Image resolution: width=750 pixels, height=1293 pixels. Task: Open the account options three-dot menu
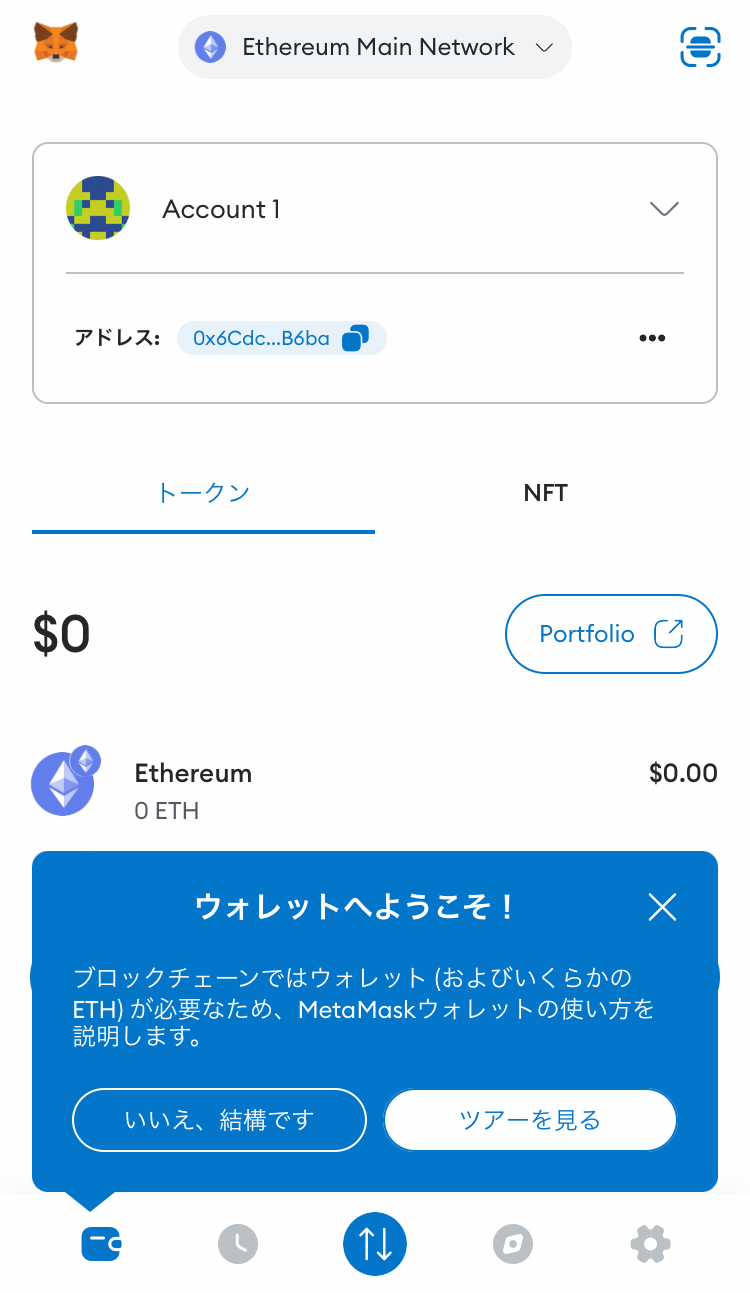pyautogui.click(x=652, y=338)
